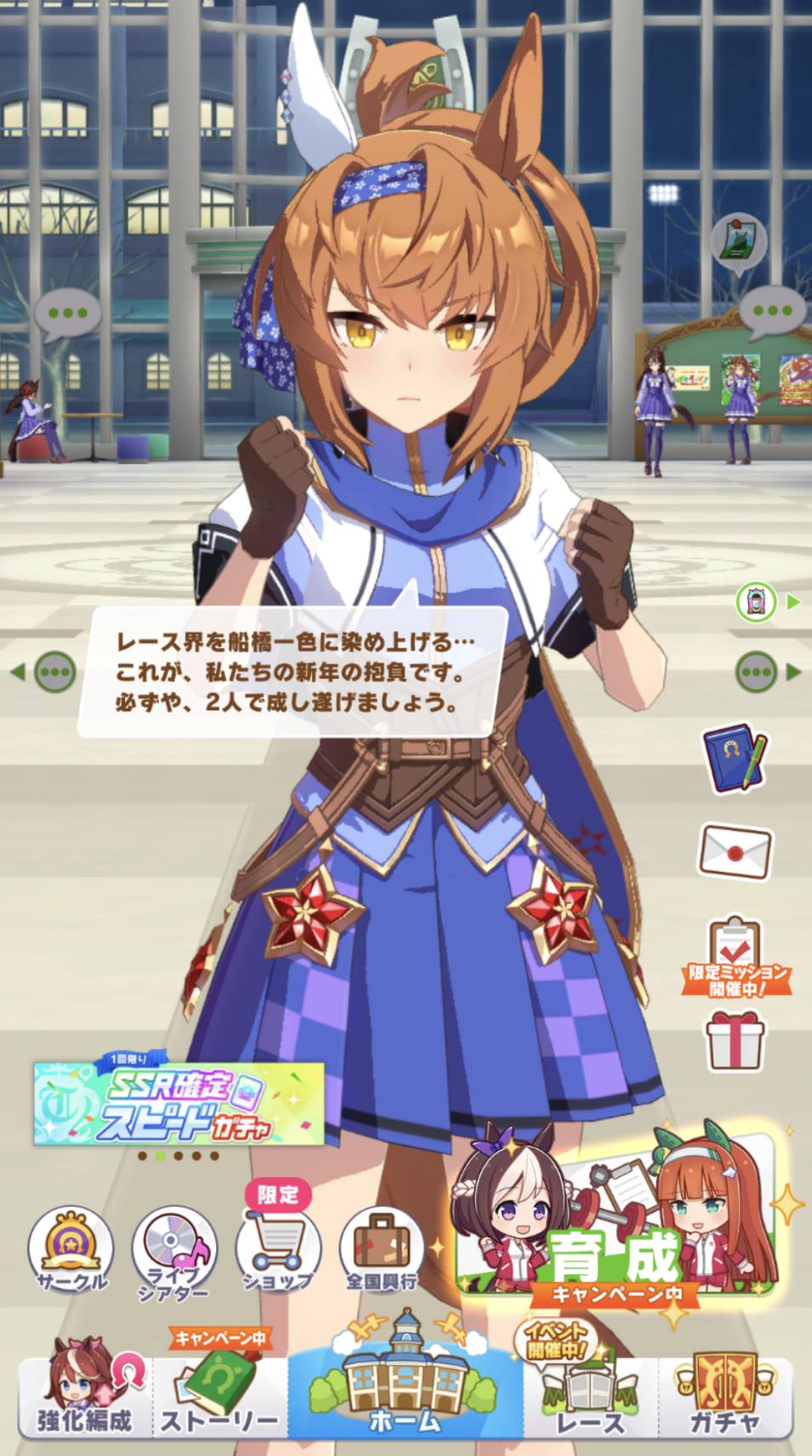Screen dimensions: 812x1456
Task: Open the サークル menu
Action: (71, 1249)
